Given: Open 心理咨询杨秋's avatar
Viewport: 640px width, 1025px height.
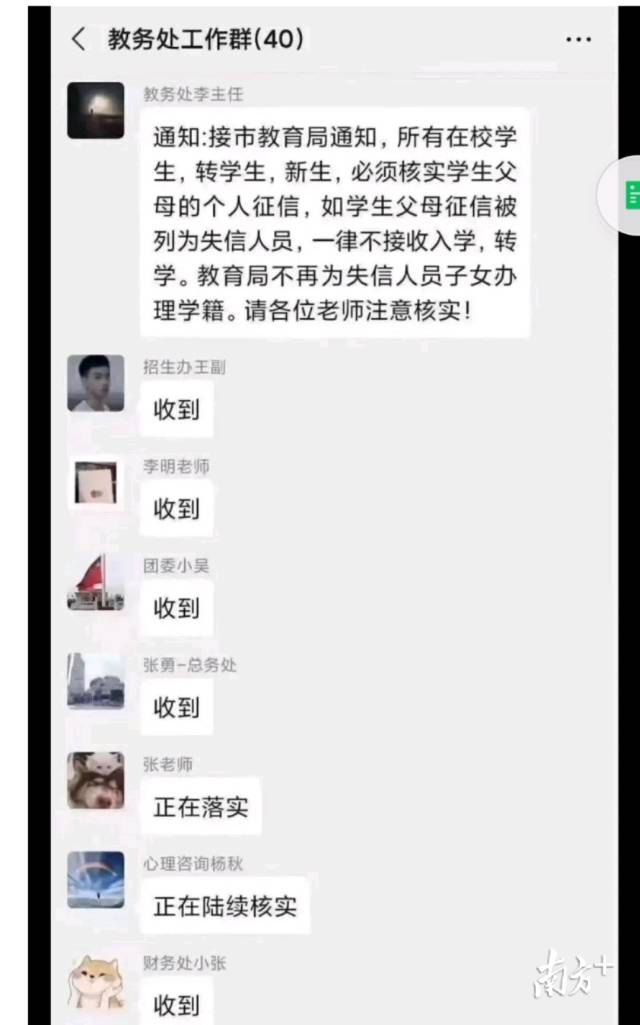Looking at the screenshot, I should tap(96, 879).
